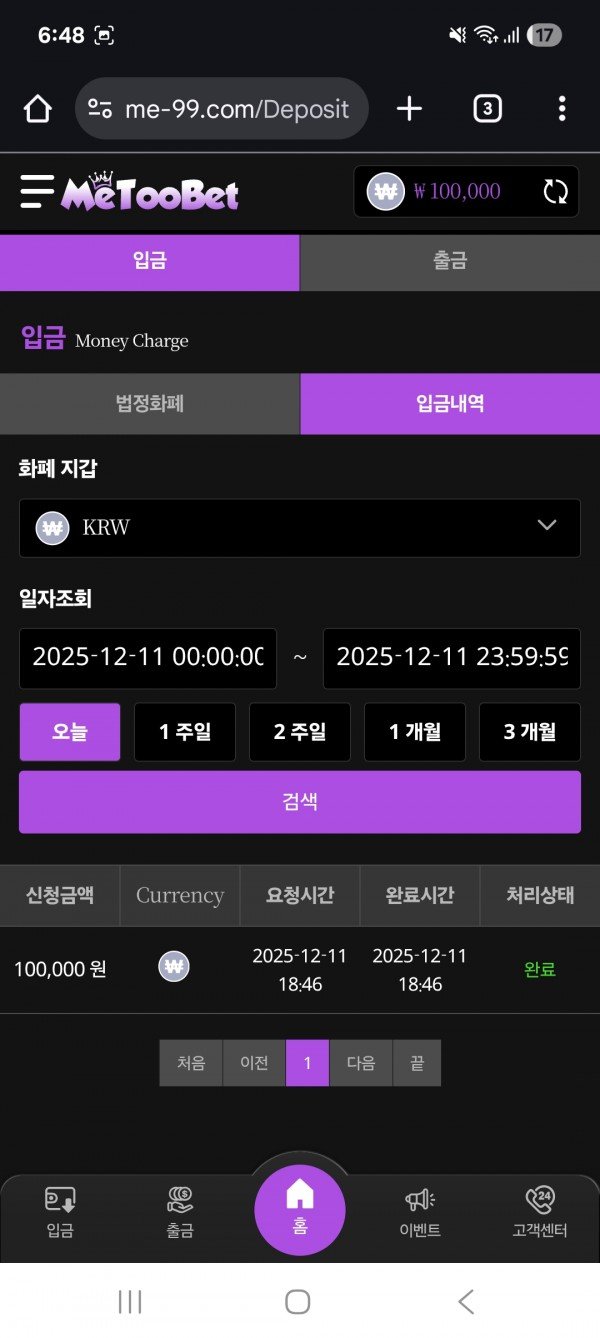Choose the 1 개월 date range
Screen dimensions: 600x1338
click(414, 732)
